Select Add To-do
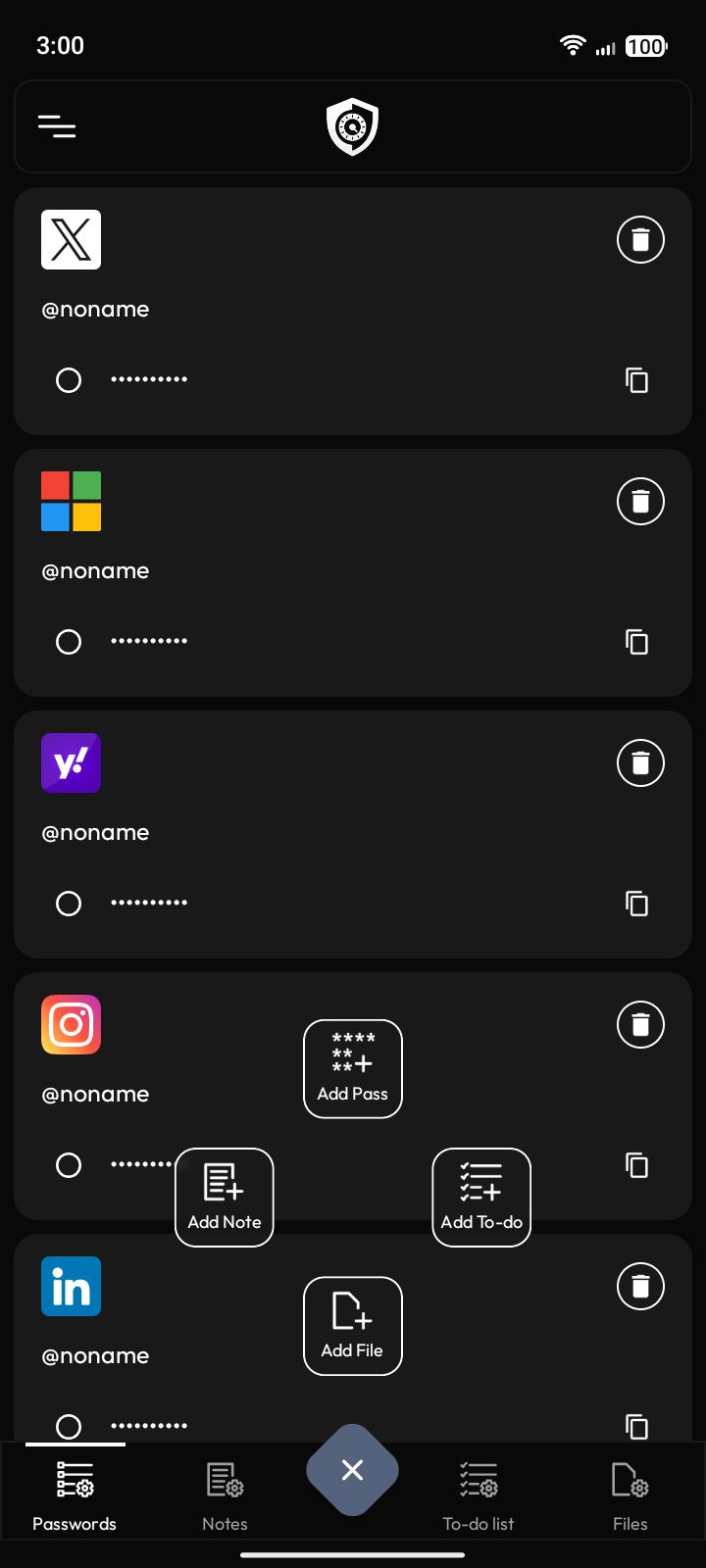The width and height of the screenshot is (706, 1568). point(481,1197)
